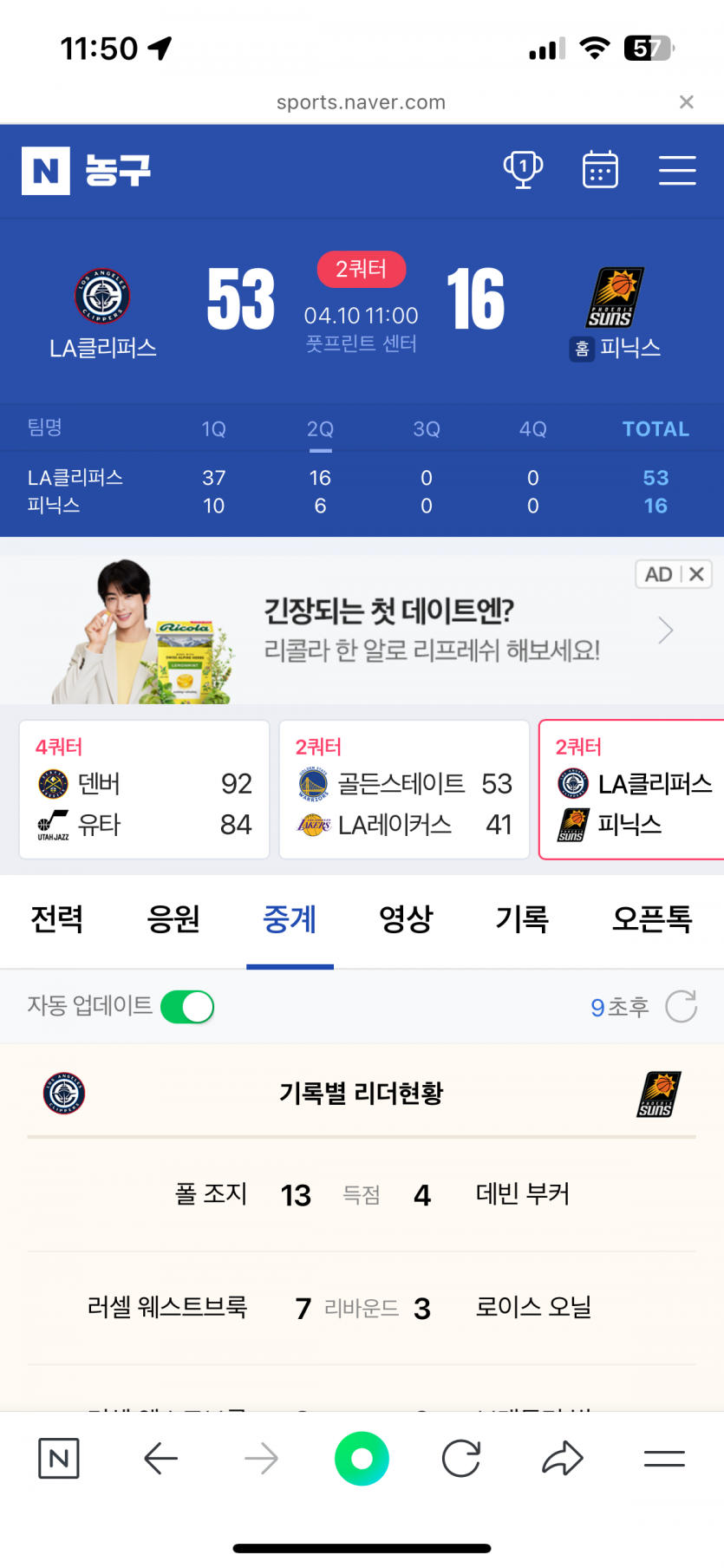This screenshot has height=1568, width=724.
Task: Select the 영상 tab
Action: click(x=406, y=919)
